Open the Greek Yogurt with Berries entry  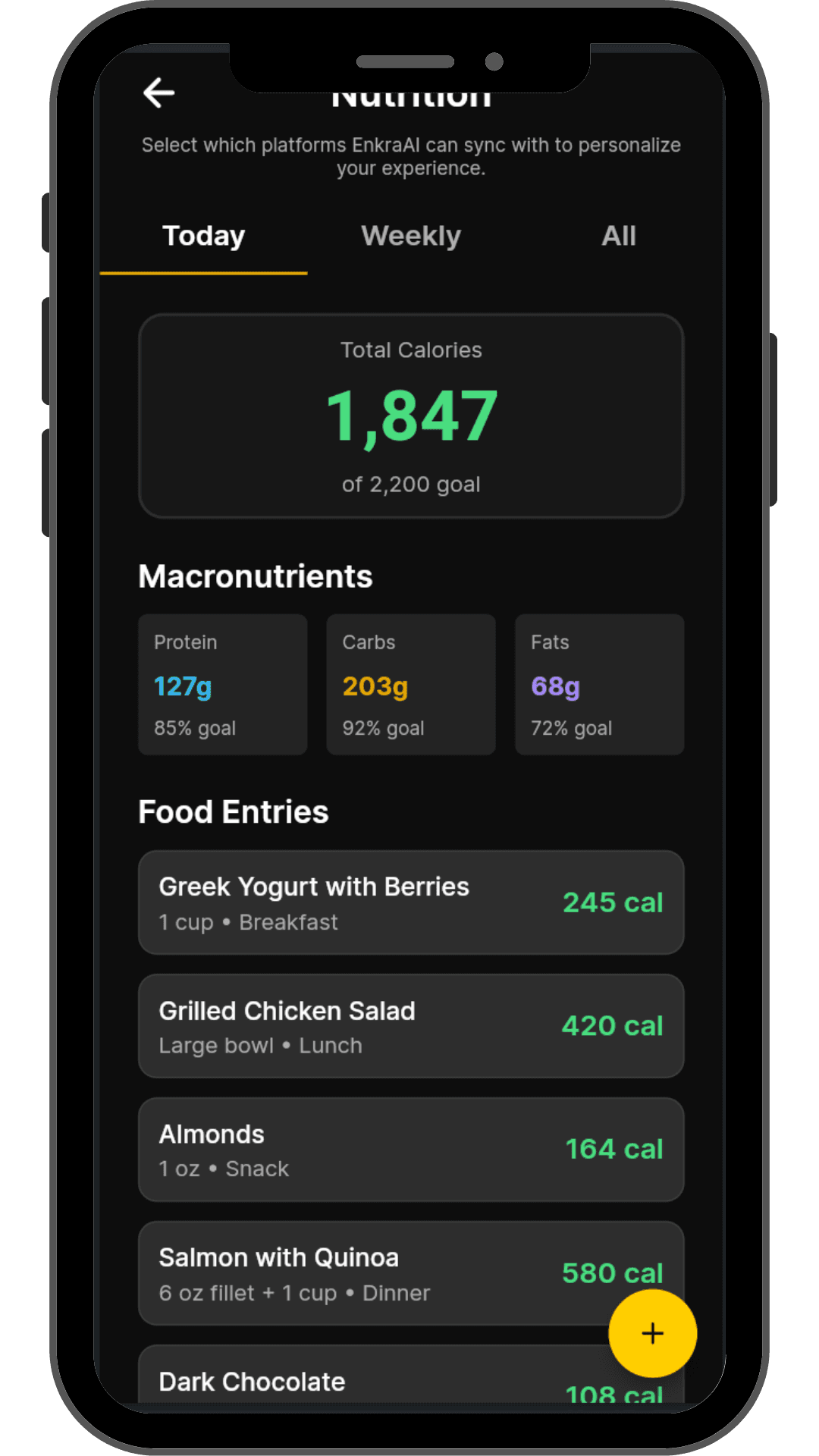[411, 902]
